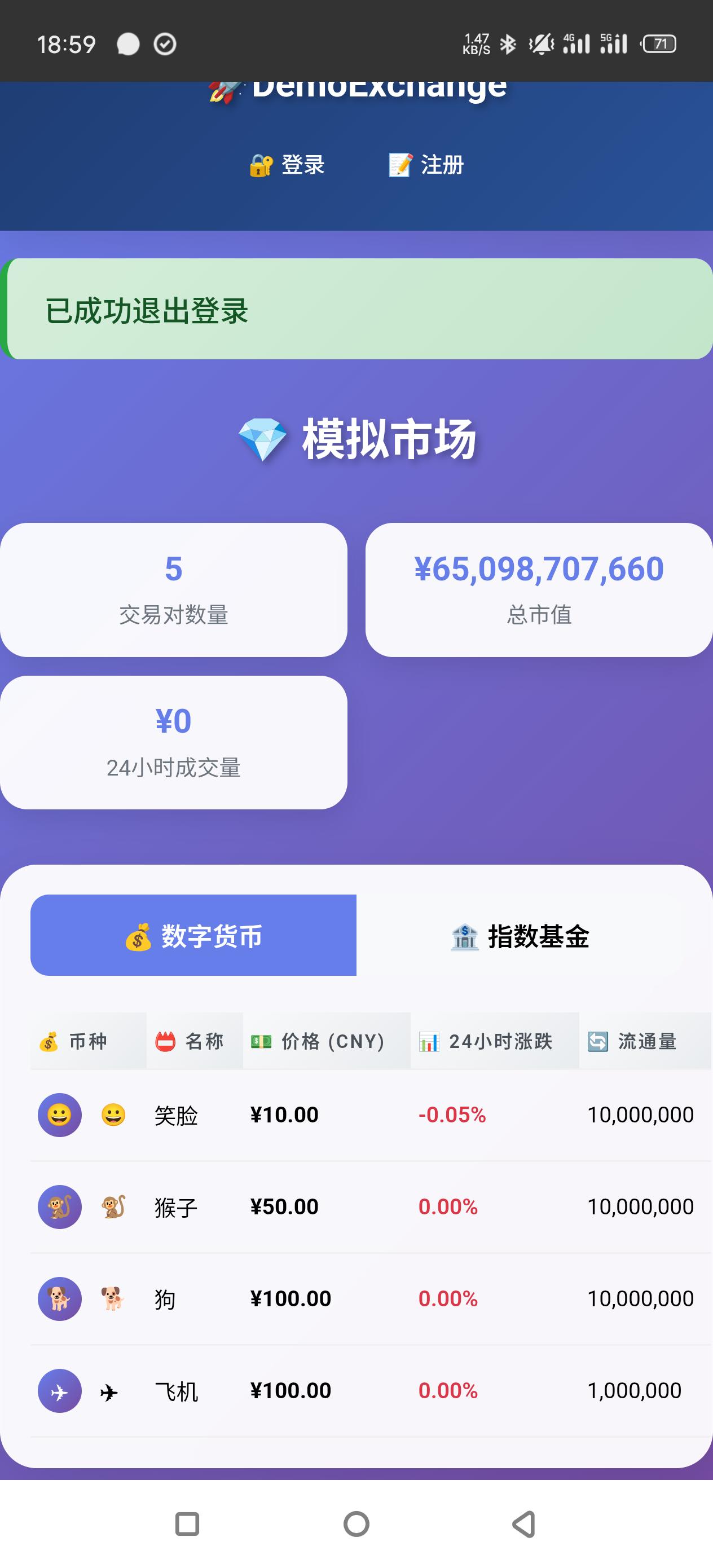Switch to the 数字货币 tab
Screen dimensions: 713x1568
[193, 936]
